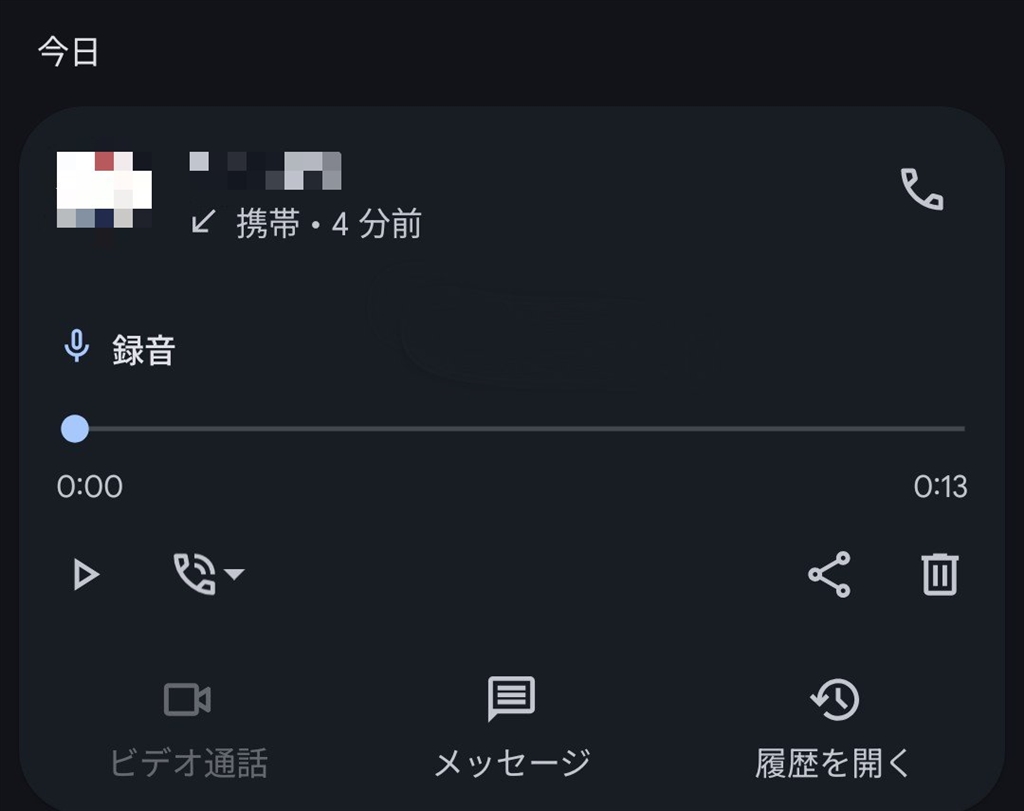
Task: Open the caller's contact avatar
Action: click(x=104, y=190)
